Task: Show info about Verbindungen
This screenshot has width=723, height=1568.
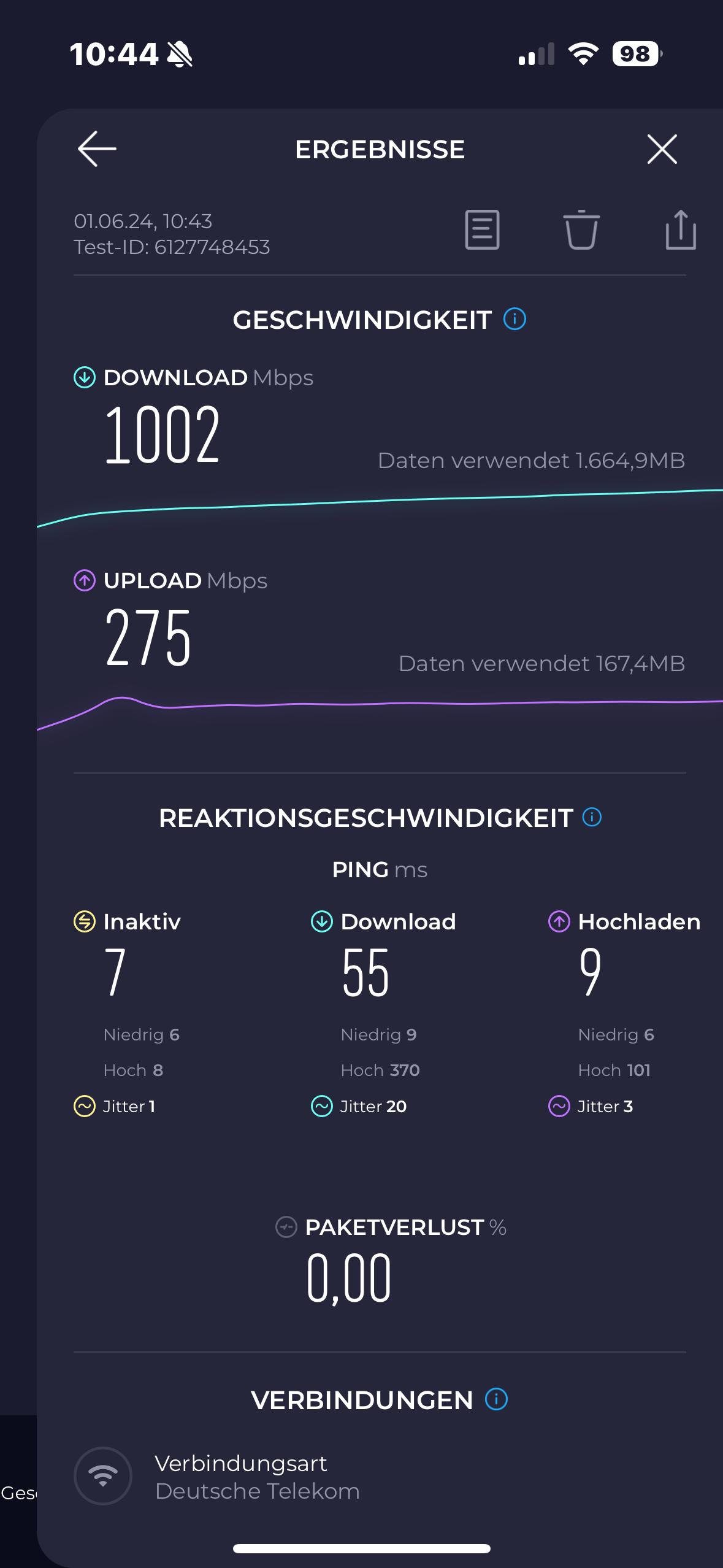Action: (x=496, y=1399)
